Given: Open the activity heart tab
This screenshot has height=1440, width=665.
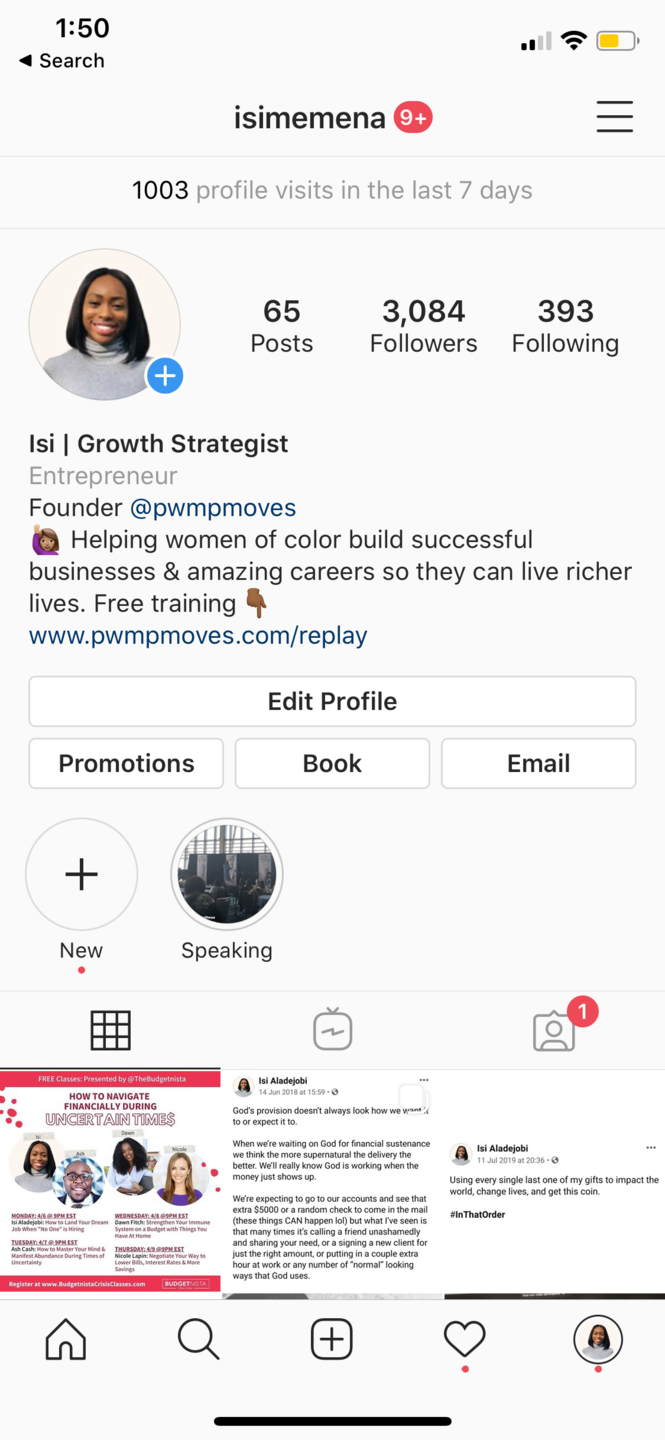Looking at the screenshot, I should (464, 1340).
